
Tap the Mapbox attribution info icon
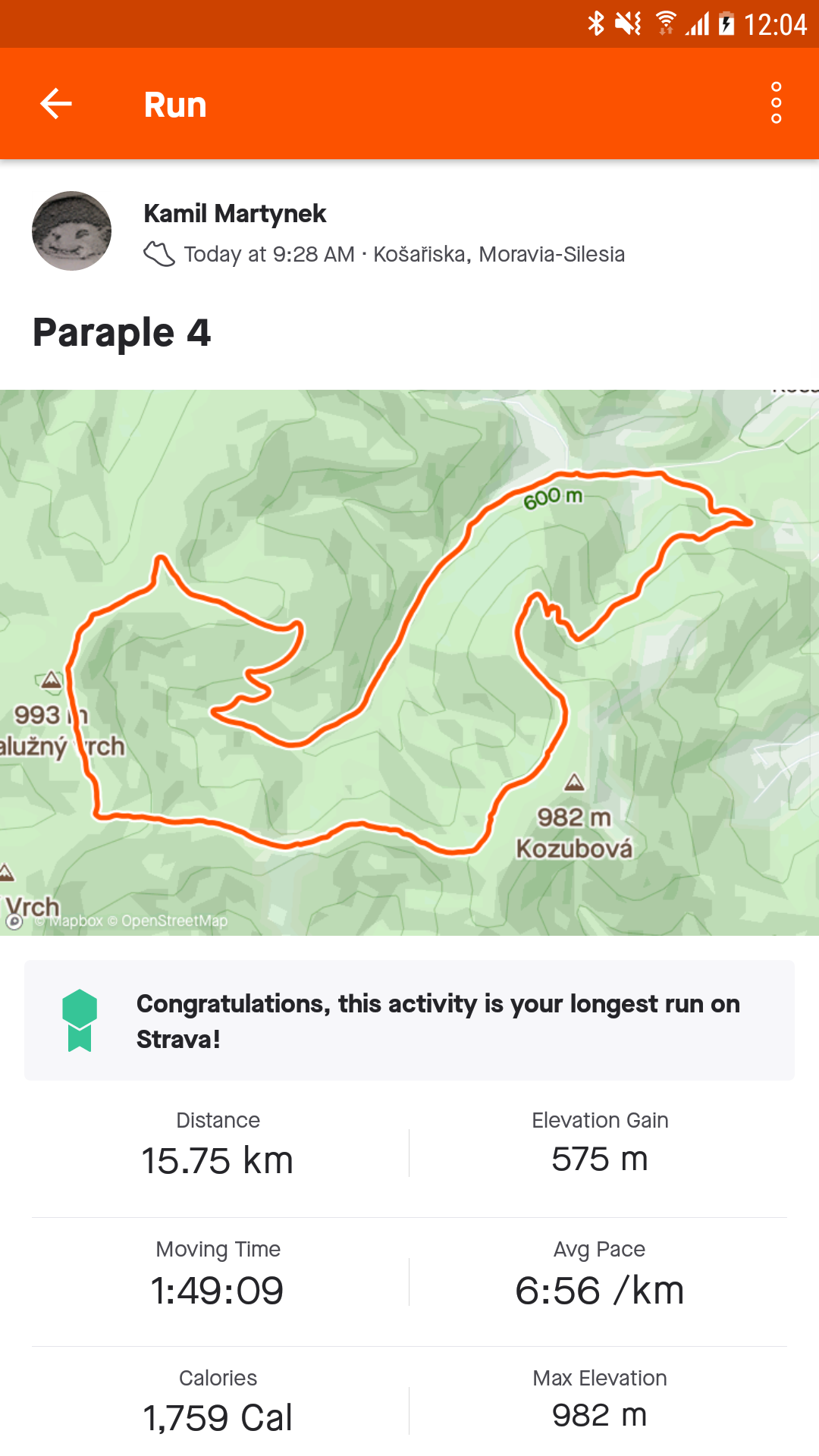14,921
